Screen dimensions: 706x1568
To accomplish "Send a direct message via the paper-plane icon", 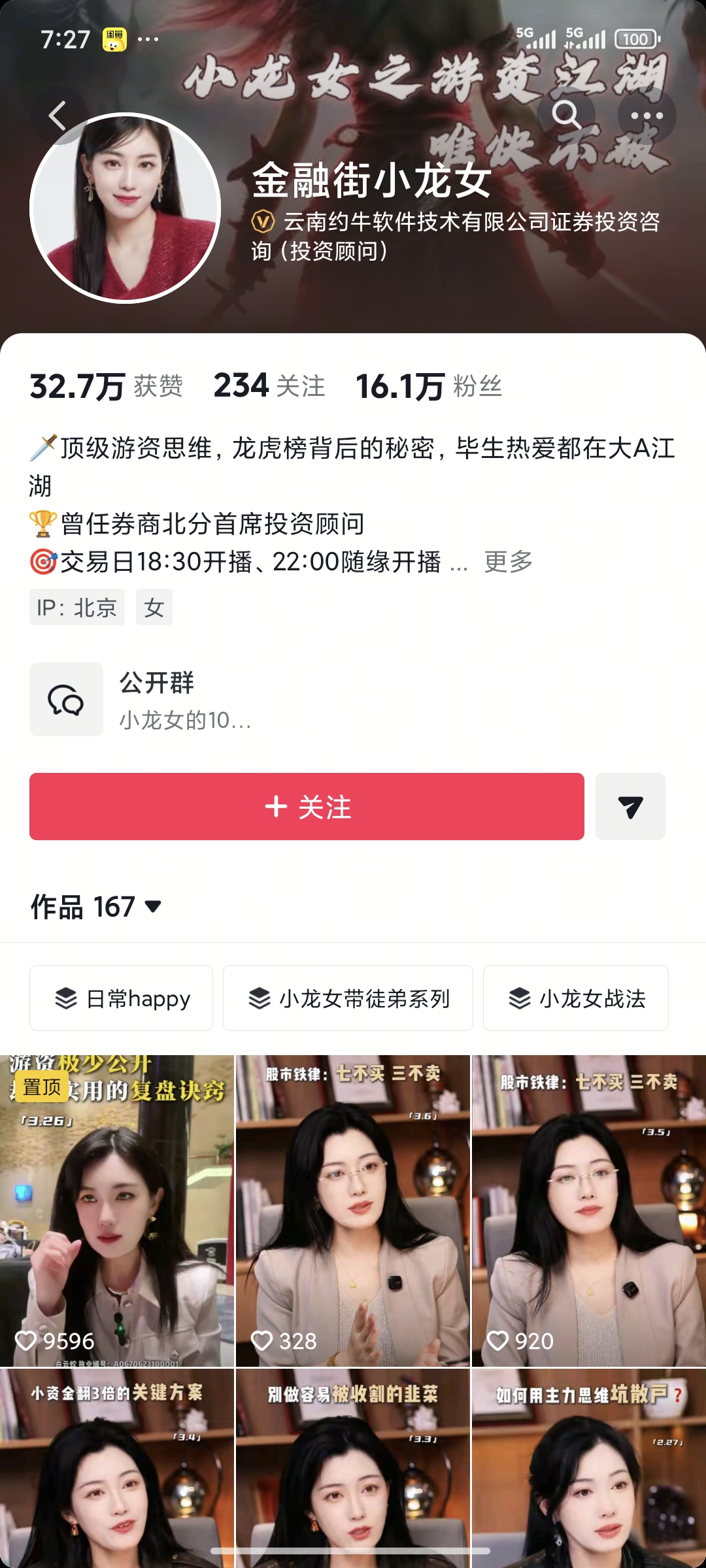I will pyautogui.click(x=630, y=807).
